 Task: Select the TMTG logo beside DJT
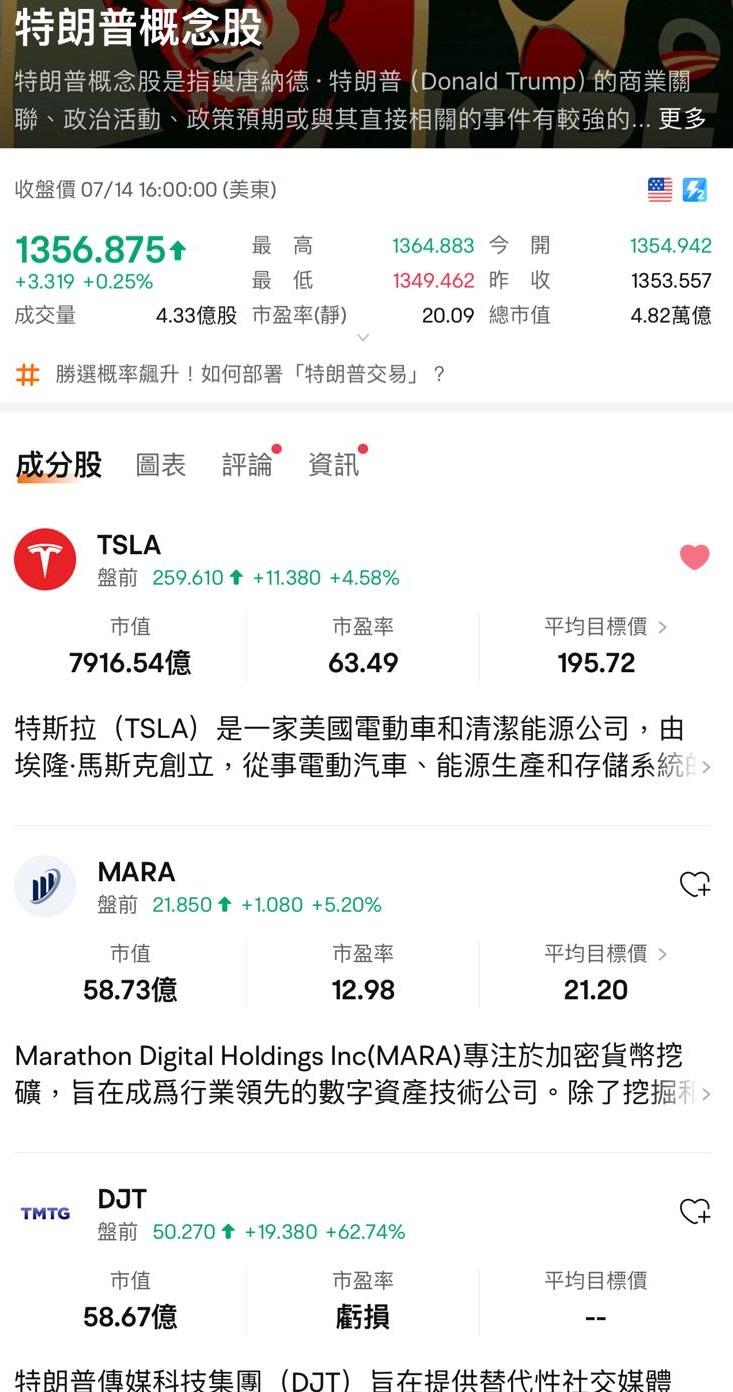[44, 1212]
